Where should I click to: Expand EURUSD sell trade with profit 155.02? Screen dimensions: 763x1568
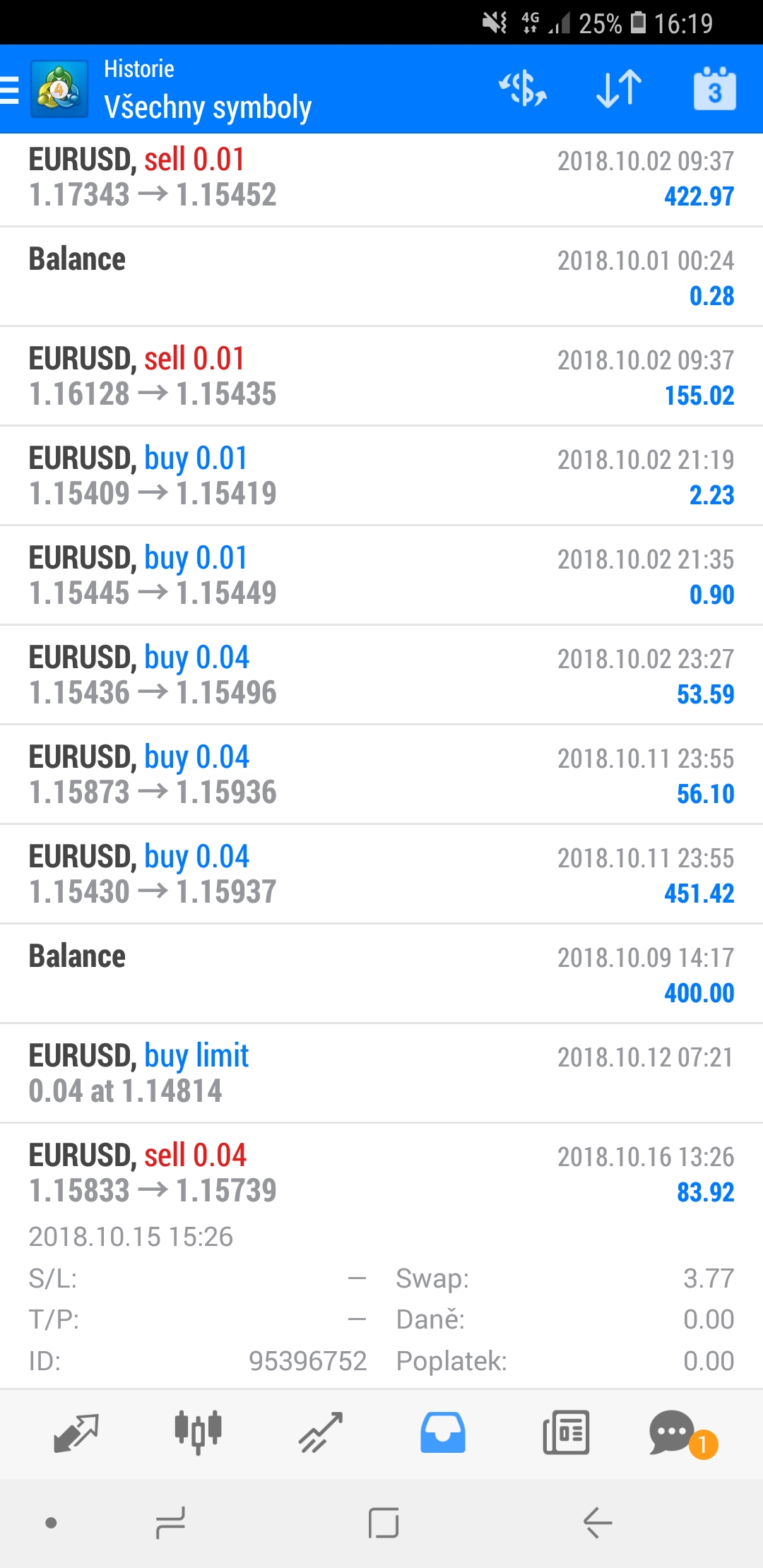click(x=381, y=376)
